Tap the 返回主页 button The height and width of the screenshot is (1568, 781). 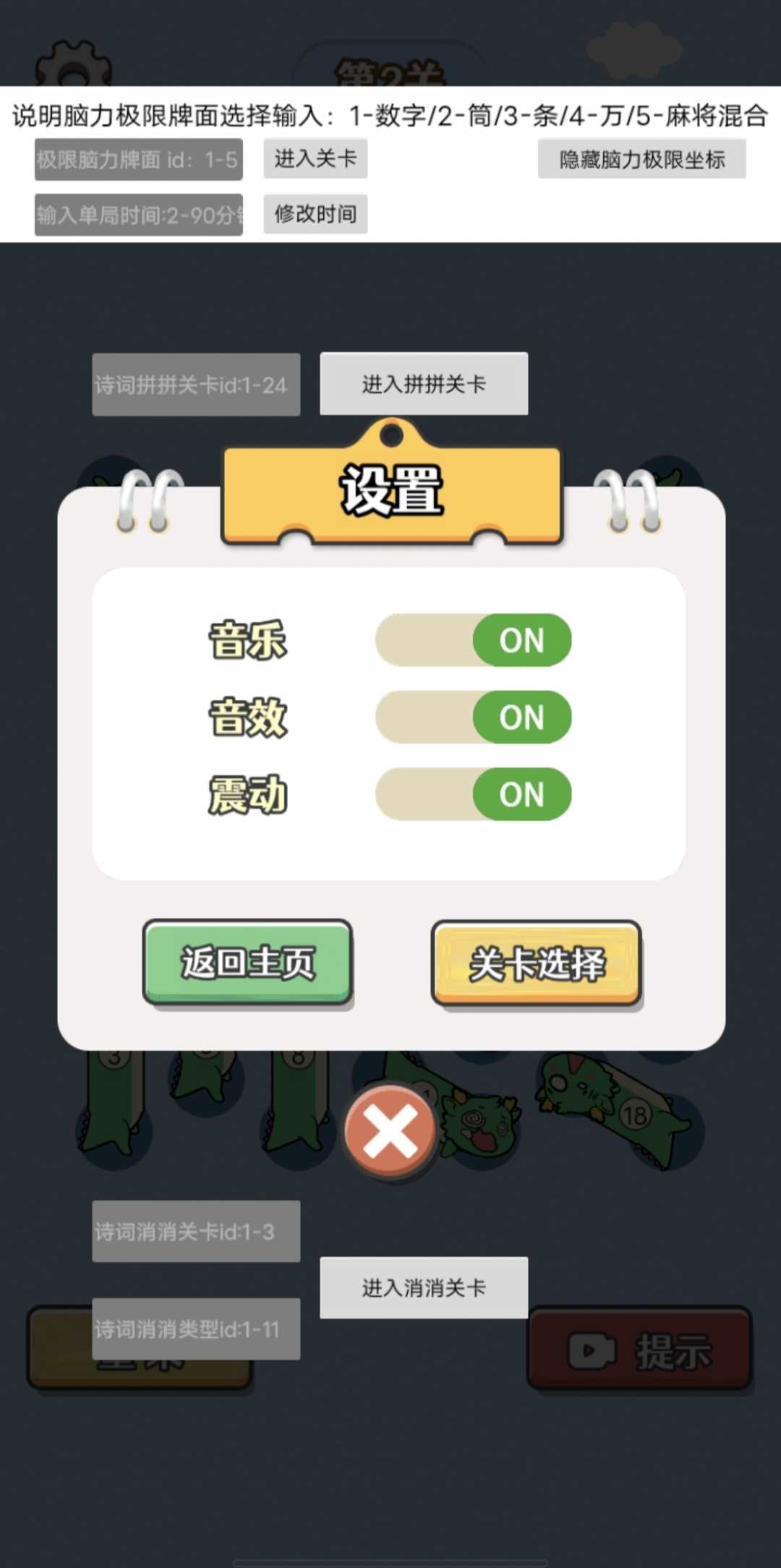pyautogui.click(x=247, y=962)
